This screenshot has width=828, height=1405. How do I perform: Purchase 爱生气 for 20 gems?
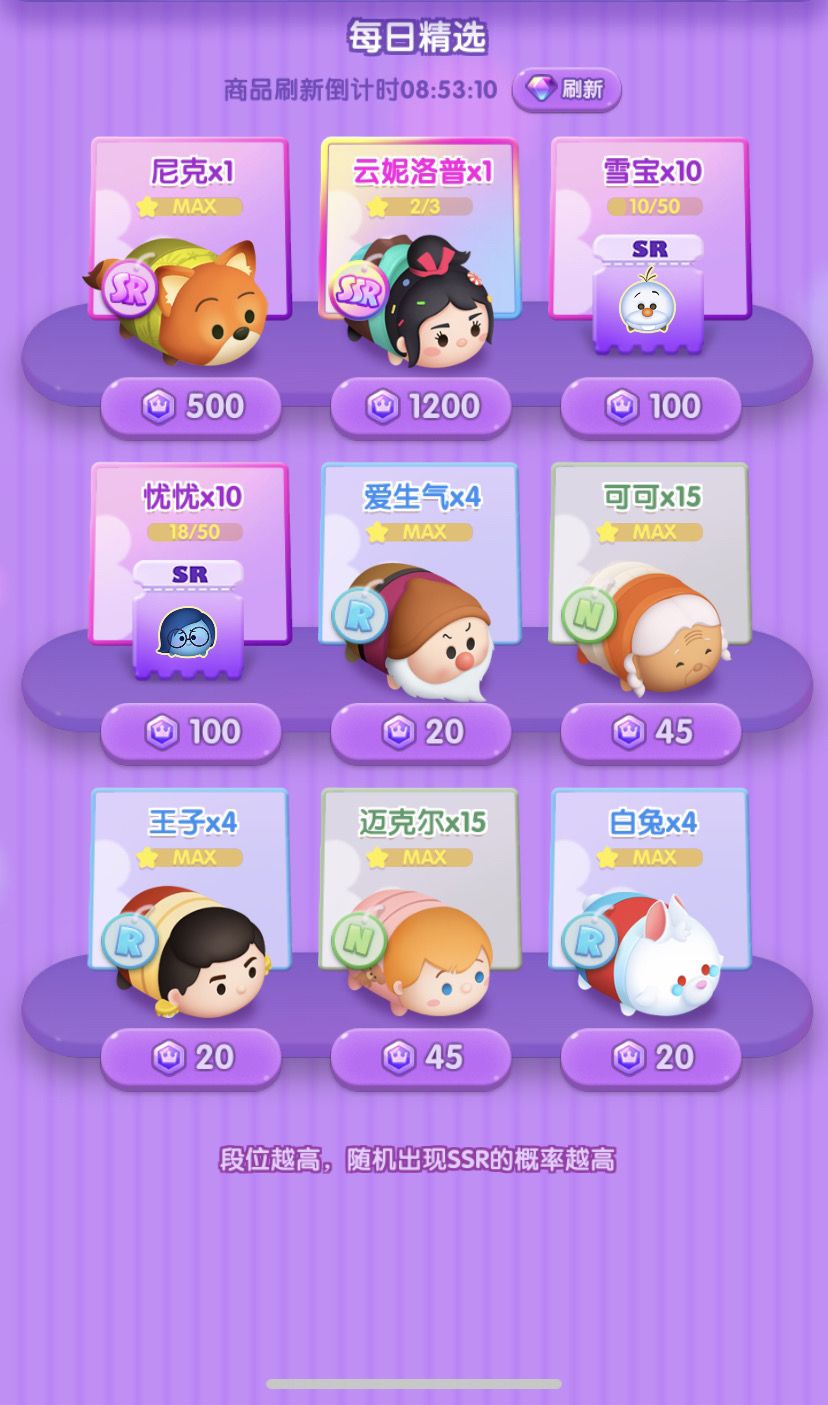click(421, 731)
